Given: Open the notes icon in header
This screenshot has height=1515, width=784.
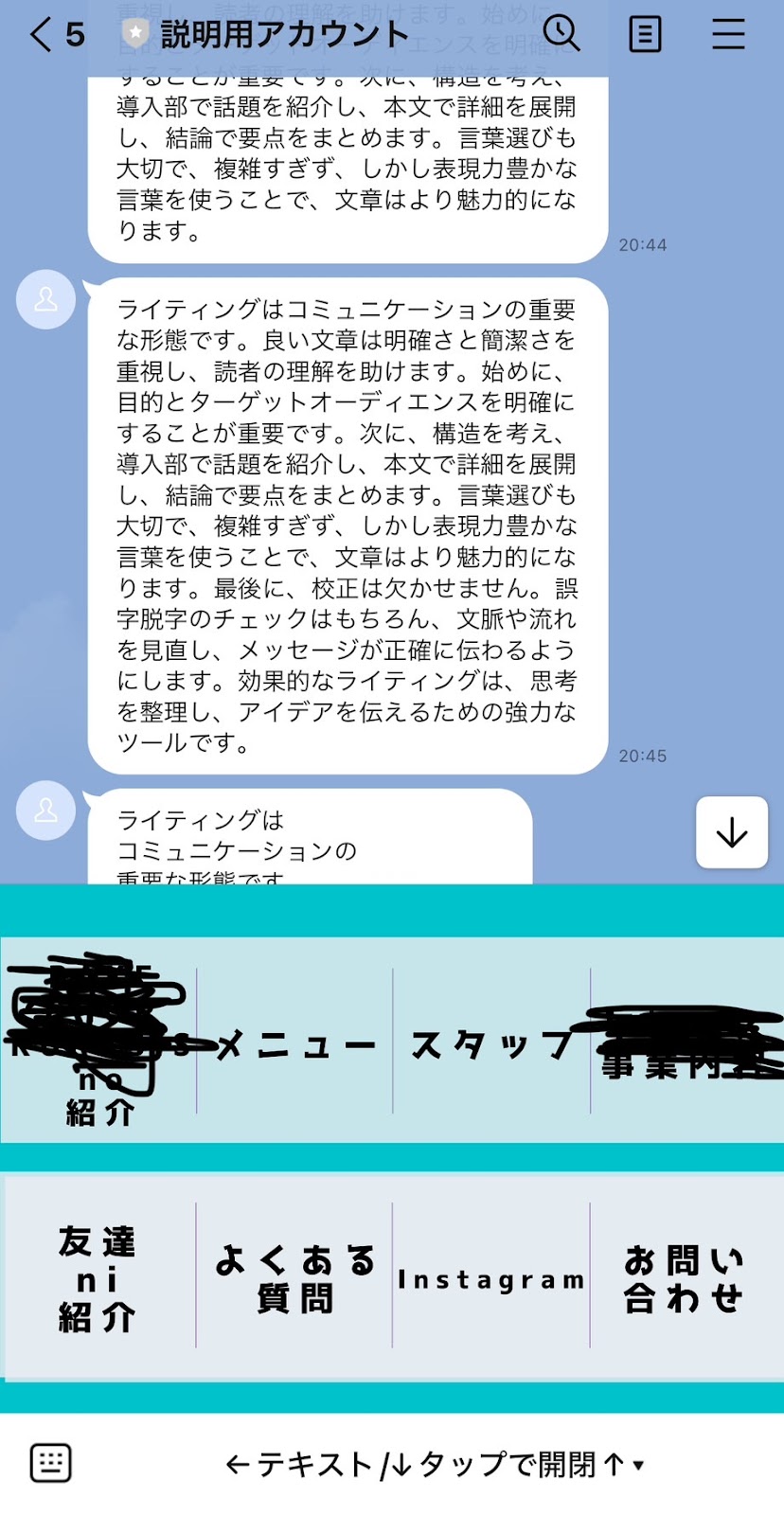Looking at the screenshot, I should 645,35.
